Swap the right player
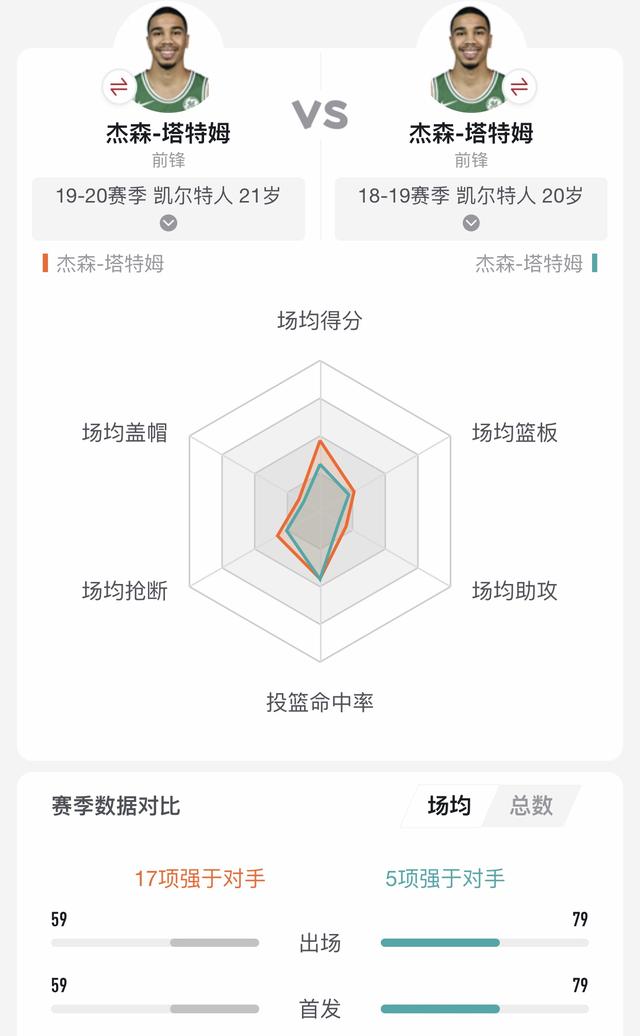 point(519,88)
